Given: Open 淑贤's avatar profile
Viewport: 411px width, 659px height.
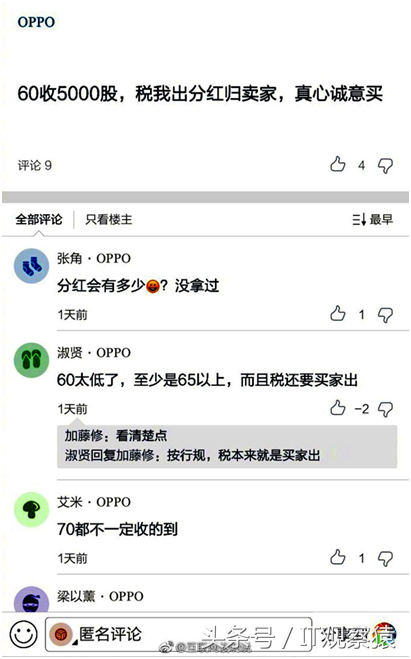Looking at the screenshot, I should coord(32,360).
